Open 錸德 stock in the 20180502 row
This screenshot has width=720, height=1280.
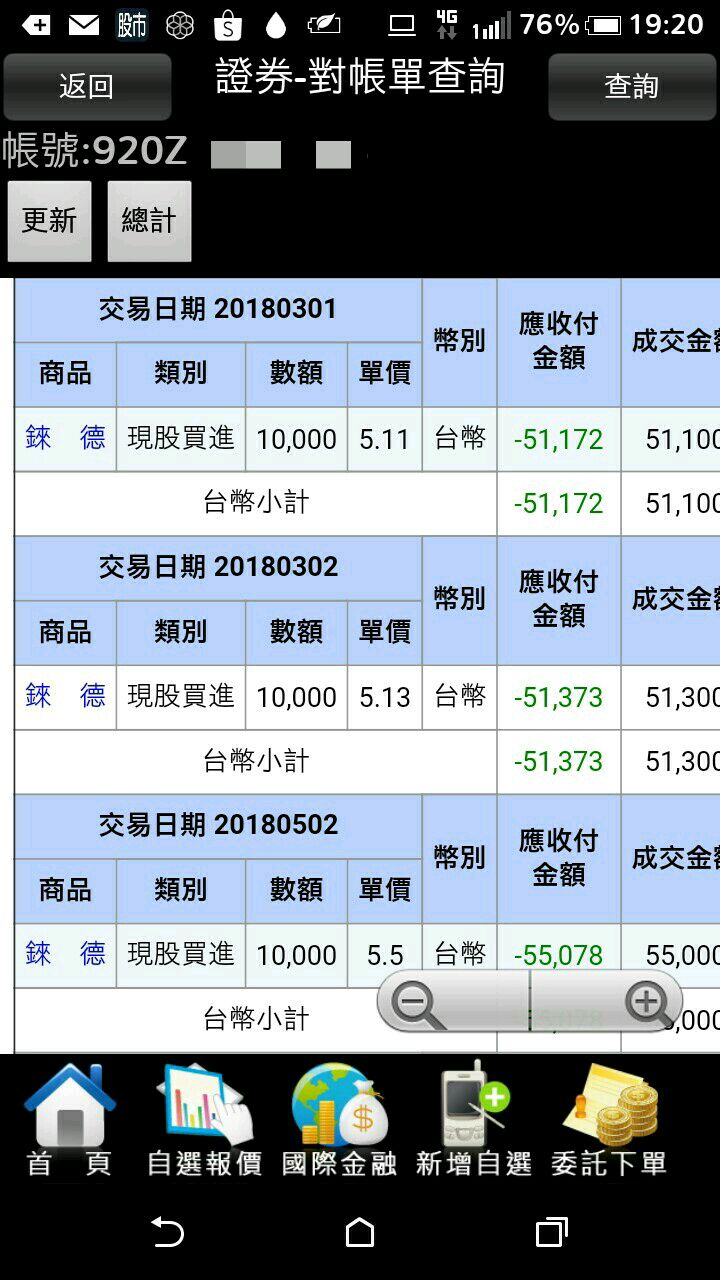click(x=65, y=954)
